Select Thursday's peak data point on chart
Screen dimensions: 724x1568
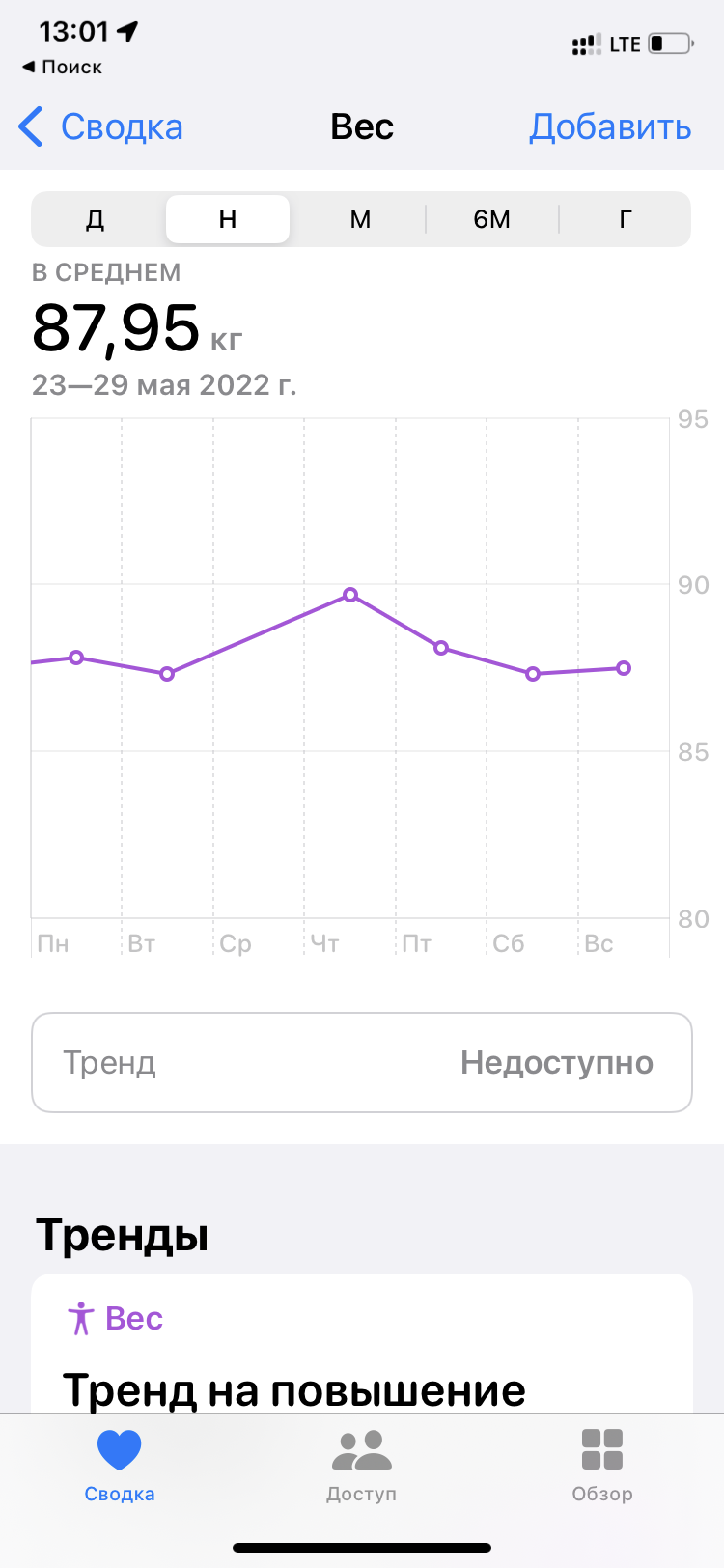coord(350,595)
